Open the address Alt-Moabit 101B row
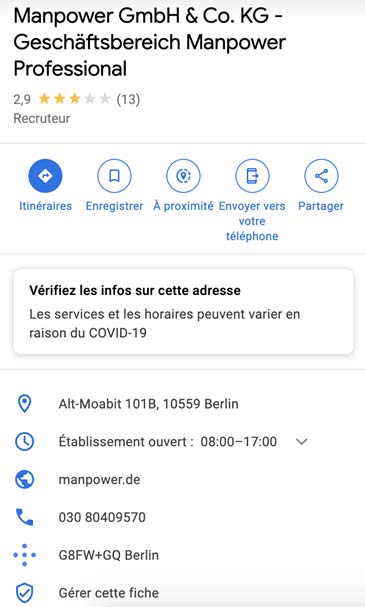Viewport: 365px width, 607px height. pyautogui.click(x=182, y=404)
